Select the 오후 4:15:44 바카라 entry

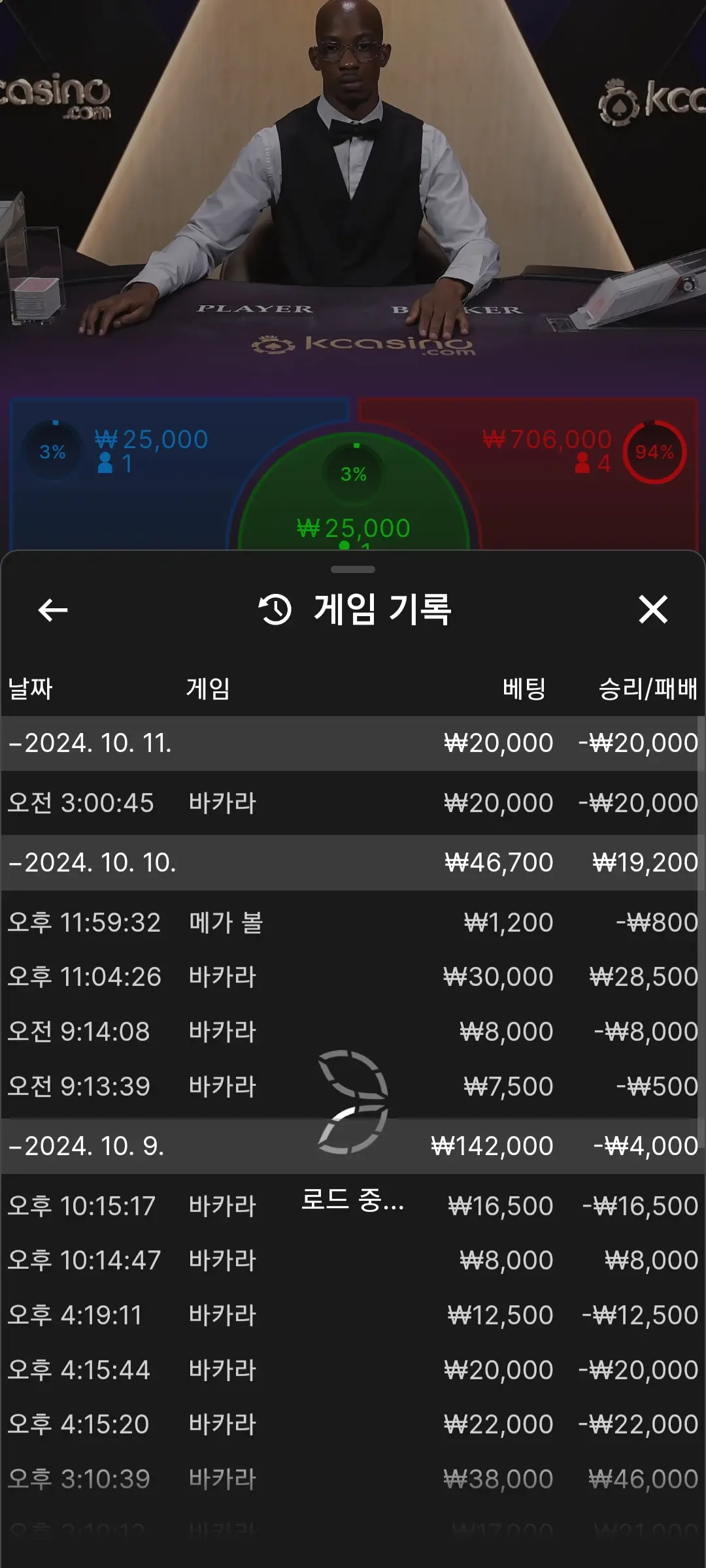[353, 1370]
